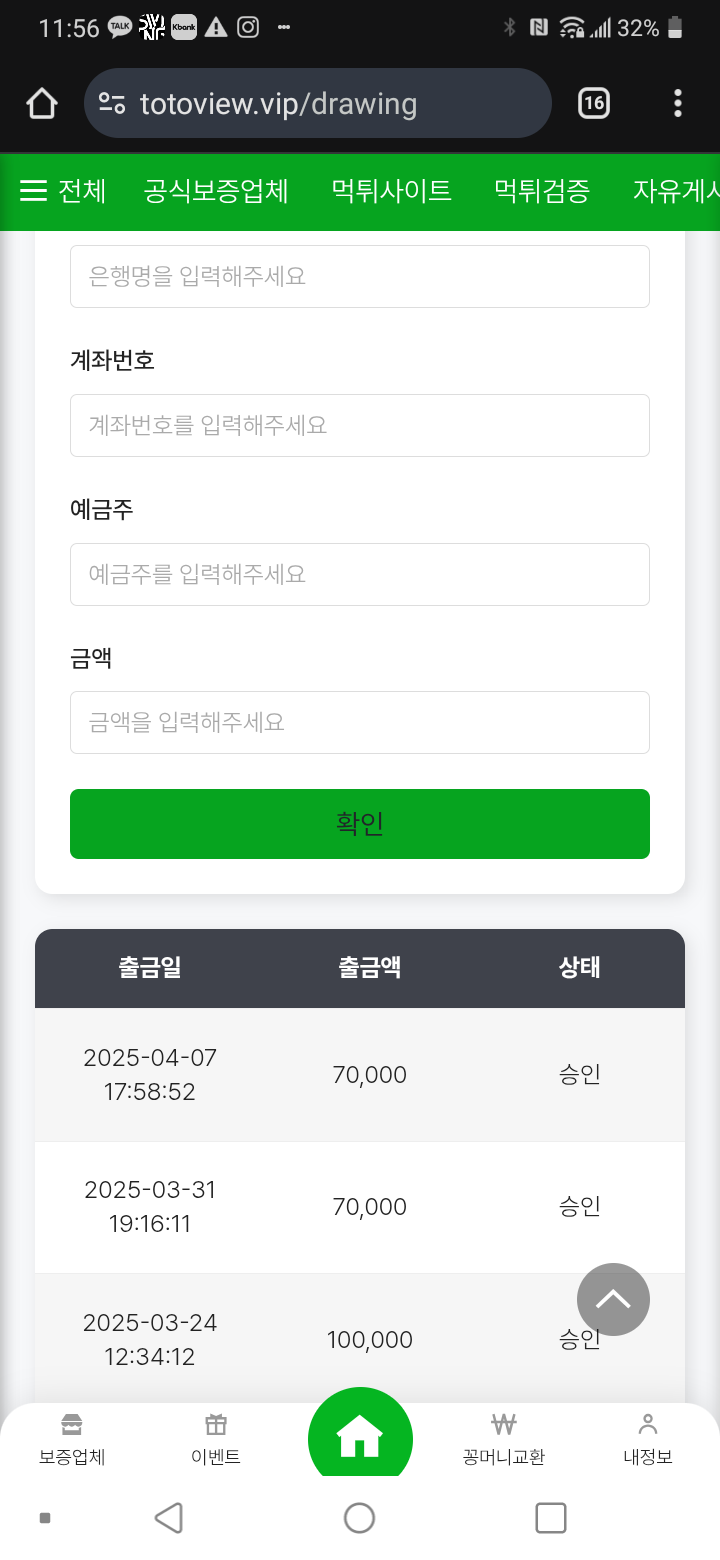Open the browser tab switcher

pyautogui.click(x=594, y=103)
